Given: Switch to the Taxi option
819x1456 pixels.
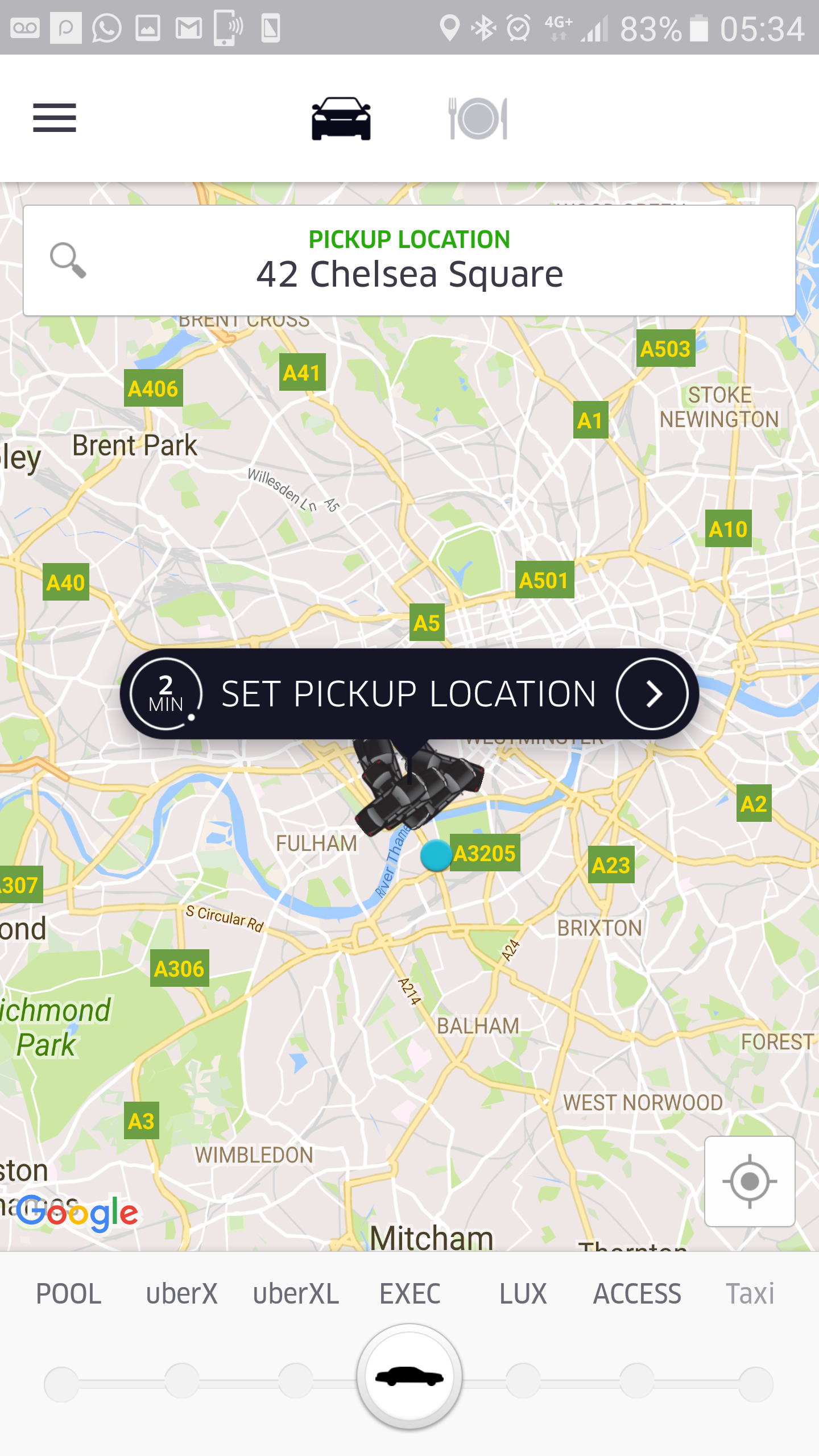Looking at the screenshot, I should click(750, 1294).
